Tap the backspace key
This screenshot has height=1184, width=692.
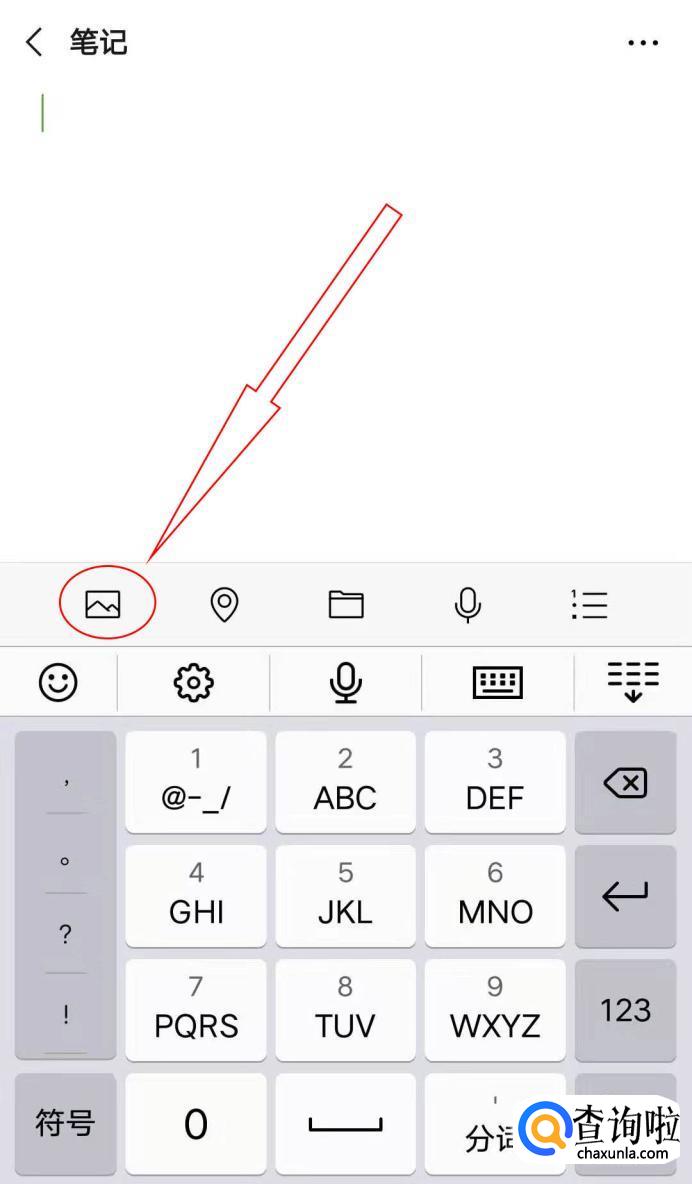626,782
